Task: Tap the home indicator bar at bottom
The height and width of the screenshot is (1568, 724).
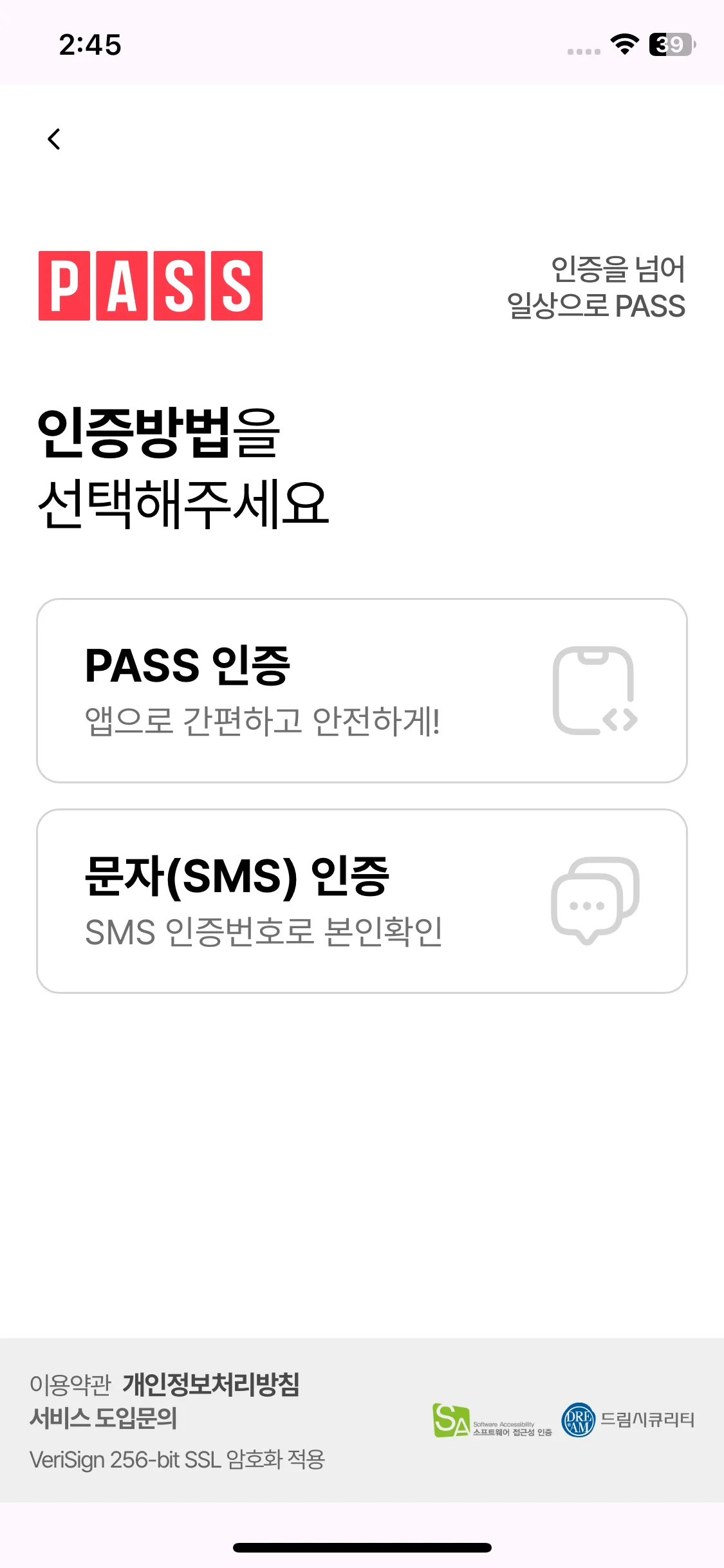Action: pos(362,1547)
